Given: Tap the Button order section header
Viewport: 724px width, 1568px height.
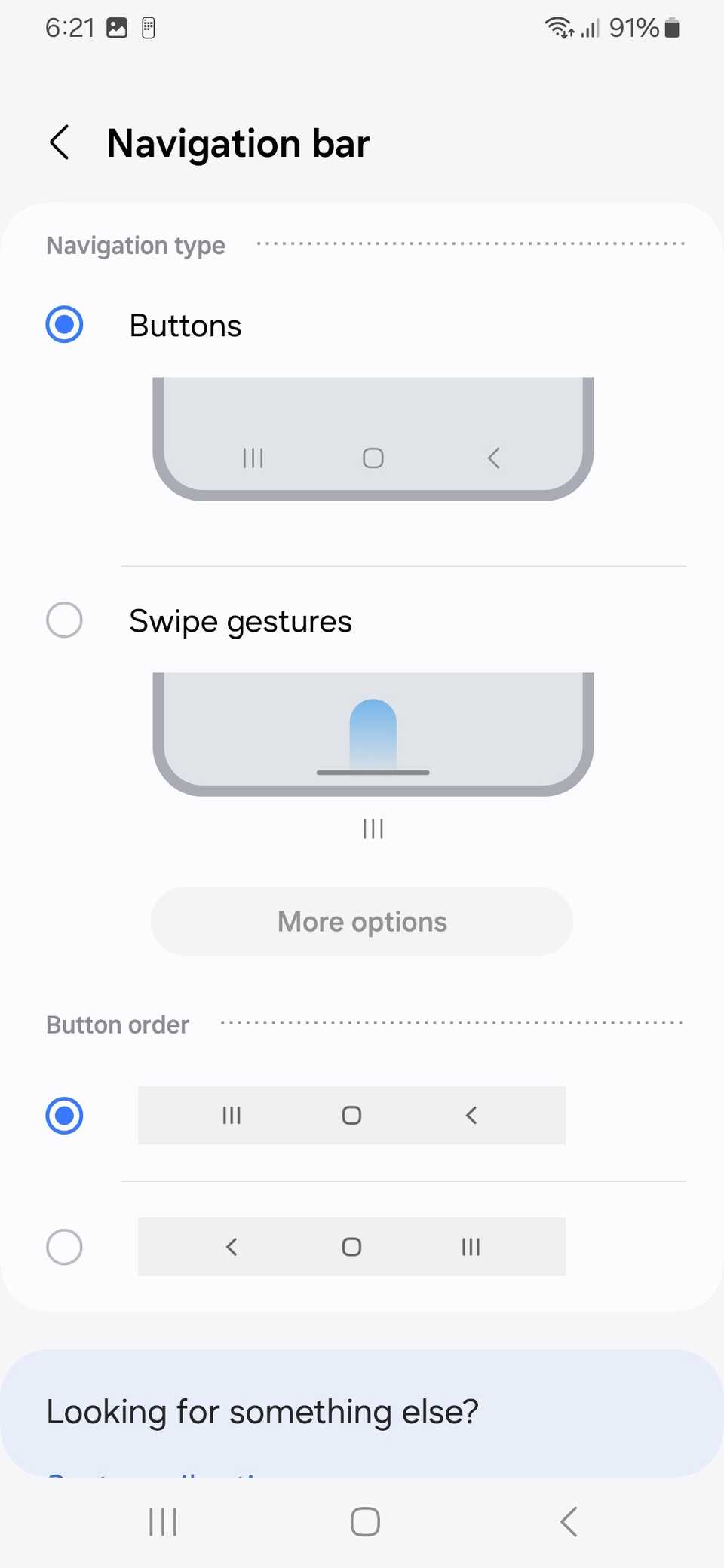Looking at the screenshot, I should [116, 1024].
